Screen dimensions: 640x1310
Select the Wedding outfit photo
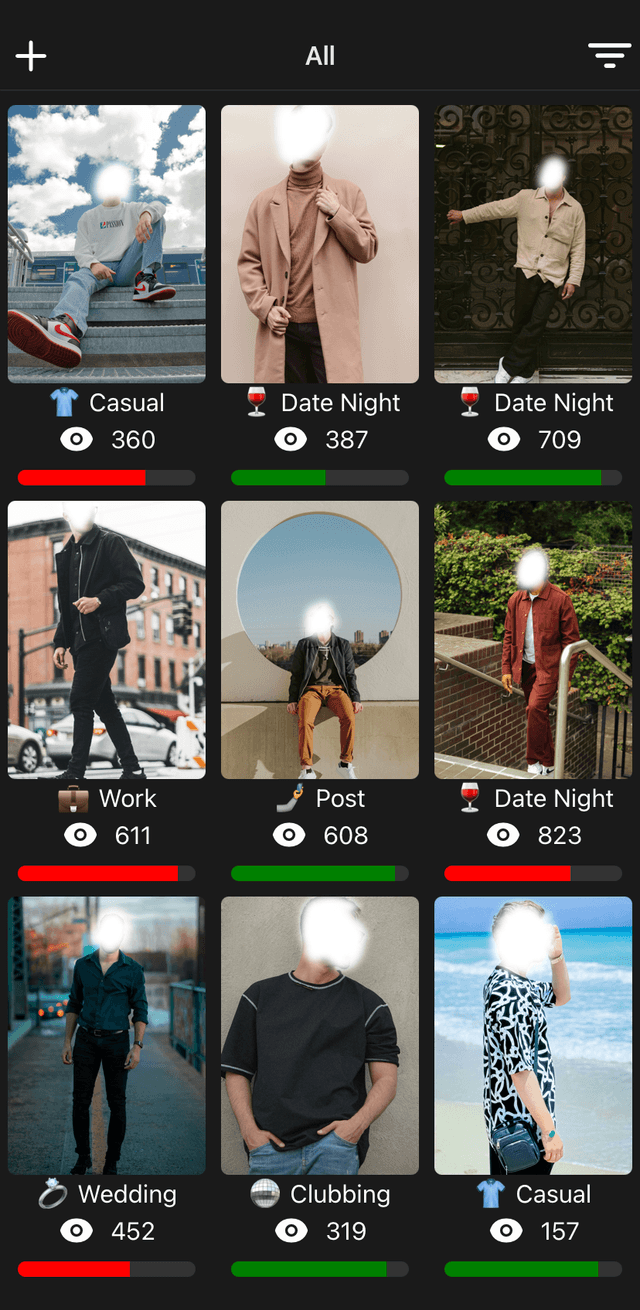[107, 1035]
